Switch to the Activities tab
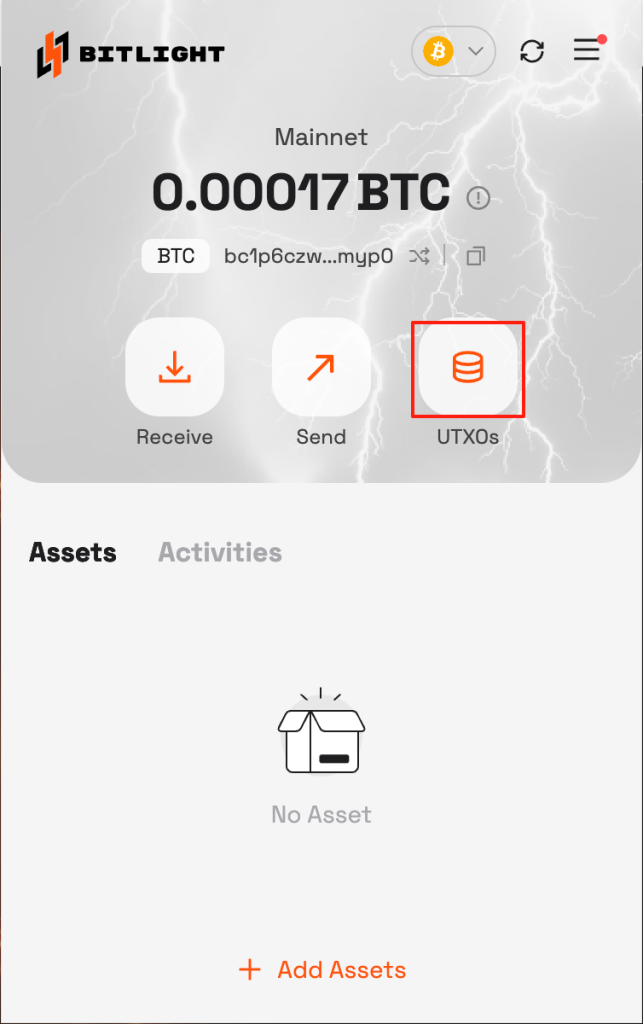 click(x=220, y=552)
